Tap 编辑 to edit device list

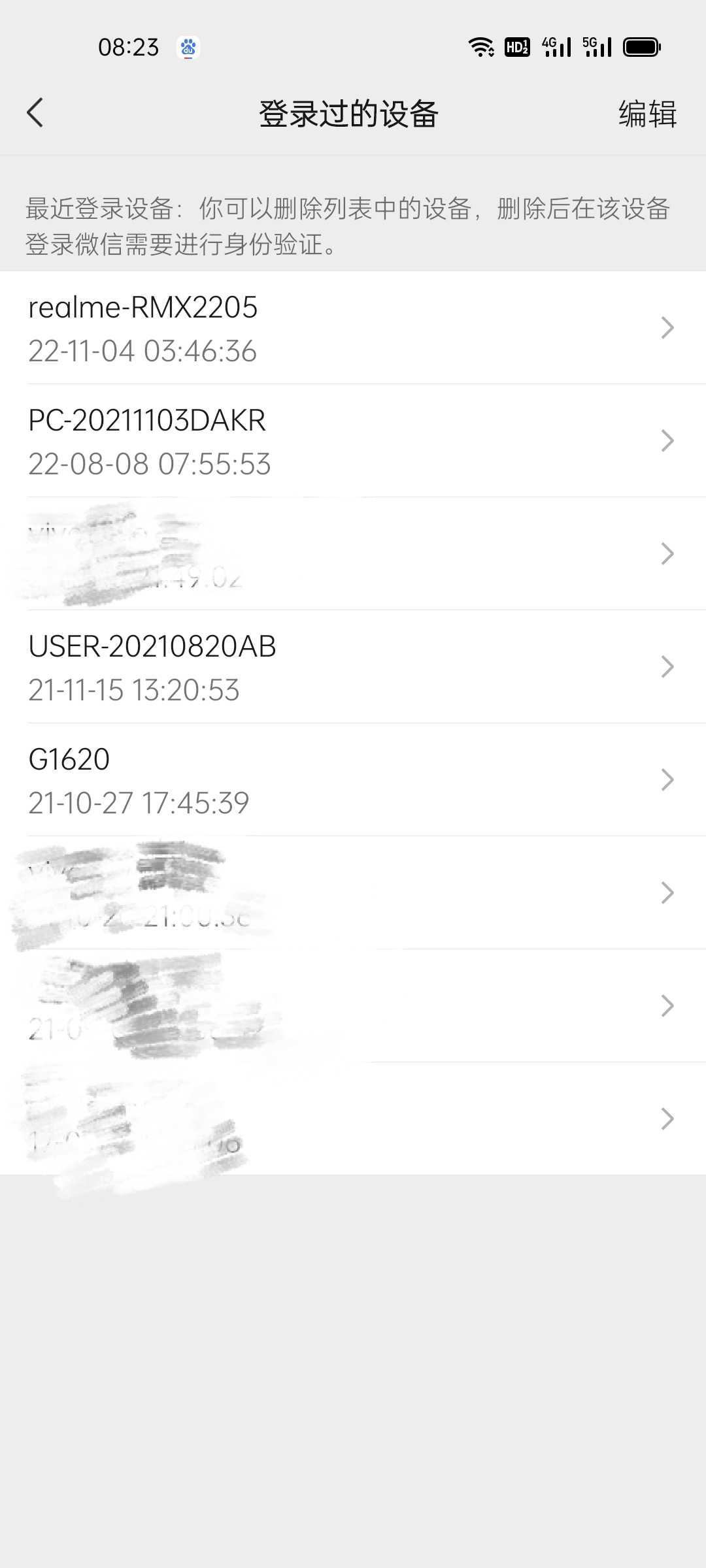coord(647,114)
